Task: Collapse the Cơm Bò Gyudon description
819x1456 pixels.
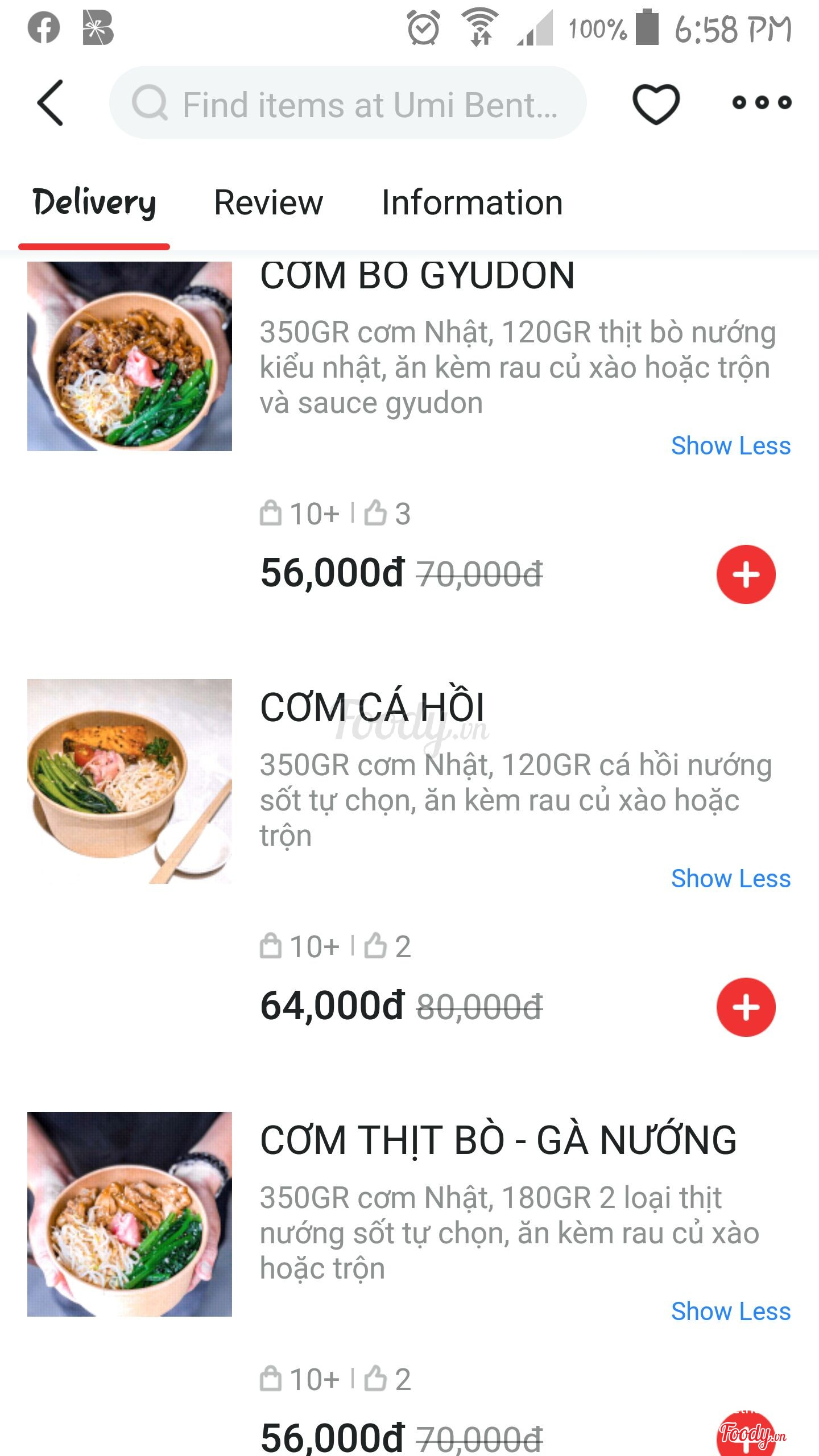Action: [x=730, y=446]
